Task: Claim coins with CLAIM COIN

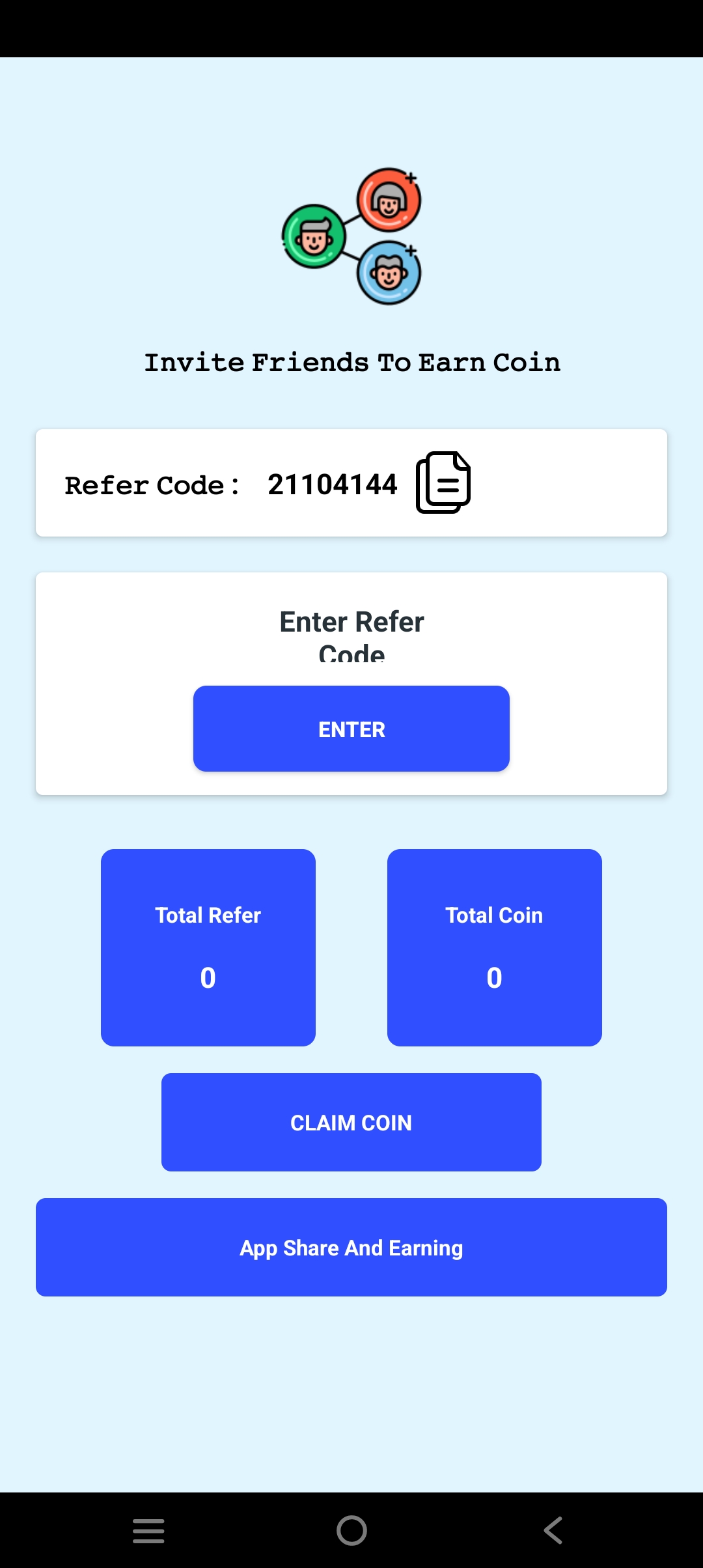Action: pos(351,1122)
